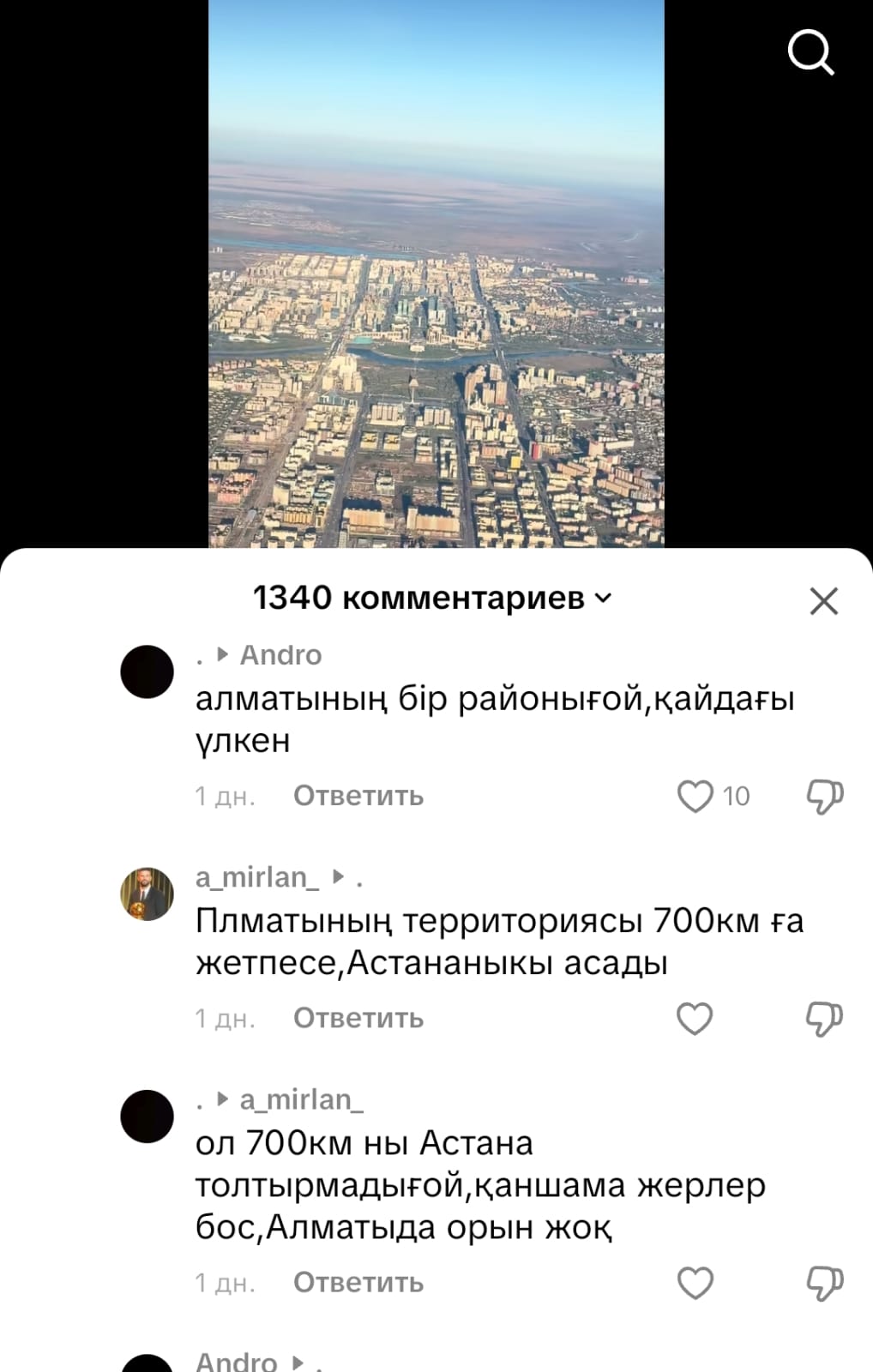This screenshot has height=1372, width=873.
Task: Dislike the comment "ол 700км ны Астана"
Action: pos(824,1283)
